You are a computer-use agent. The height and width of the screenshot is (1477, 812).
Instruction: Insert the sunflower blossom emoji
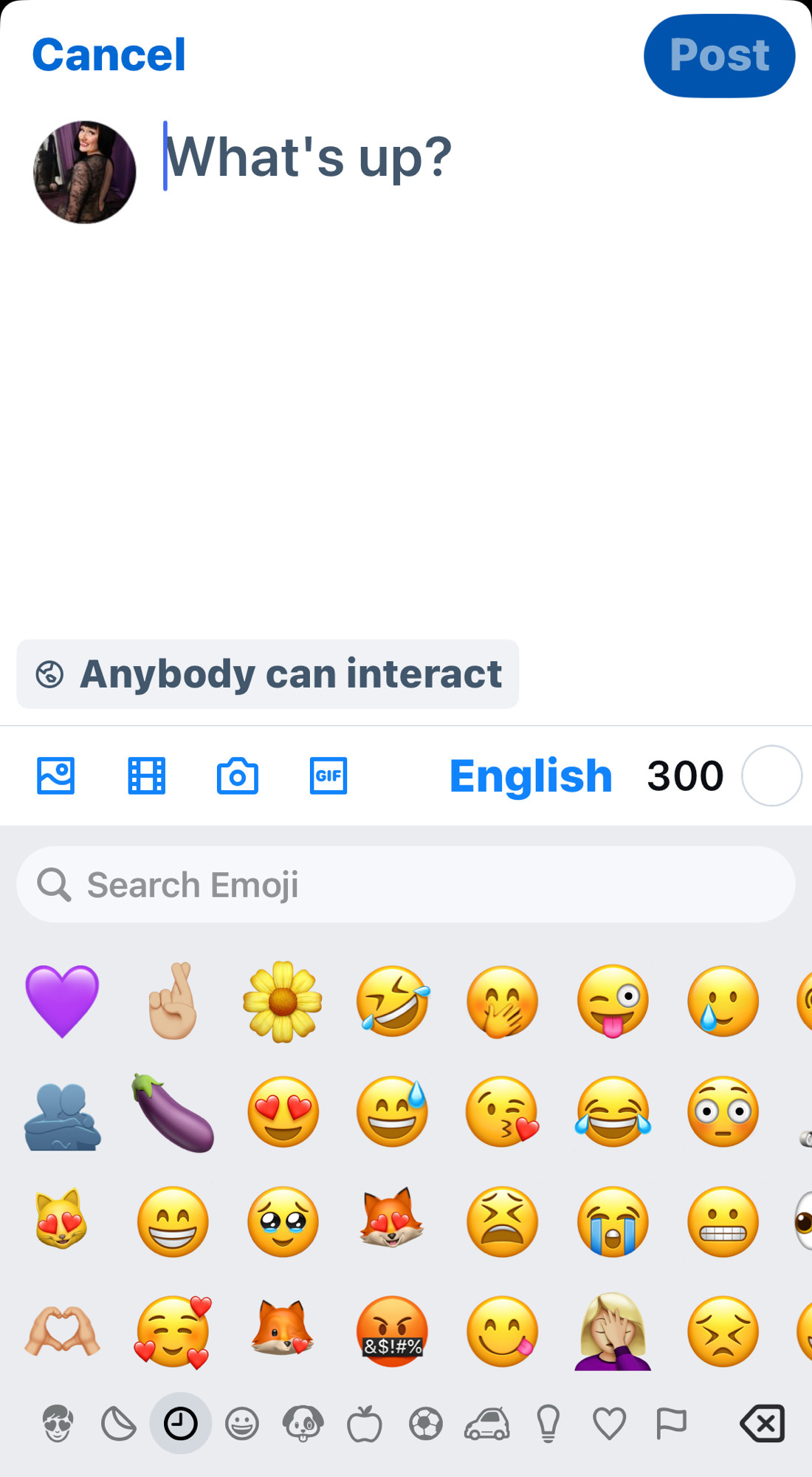pos(283,1001)
